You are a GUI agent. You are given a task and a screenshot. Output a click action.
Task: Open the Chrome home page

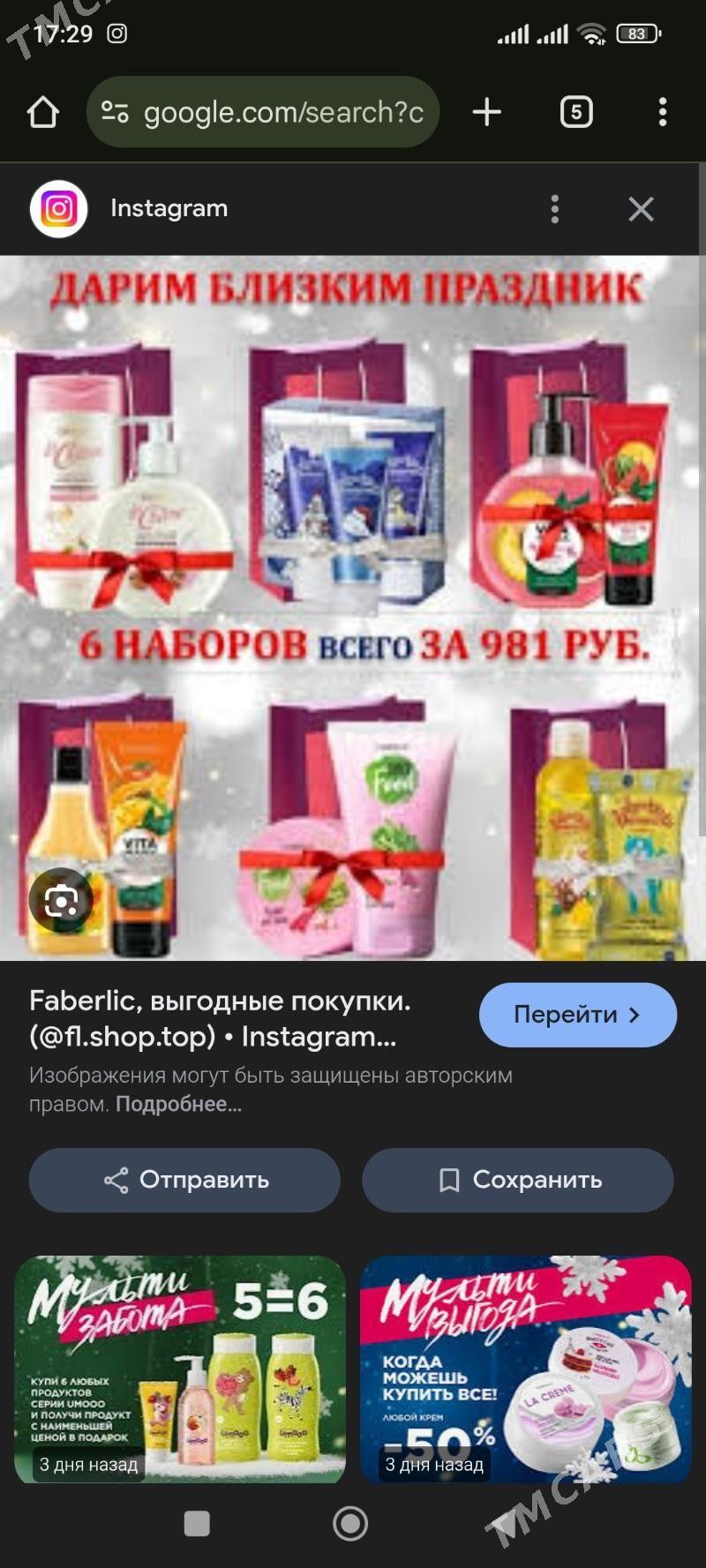click(x=42, y=112)
